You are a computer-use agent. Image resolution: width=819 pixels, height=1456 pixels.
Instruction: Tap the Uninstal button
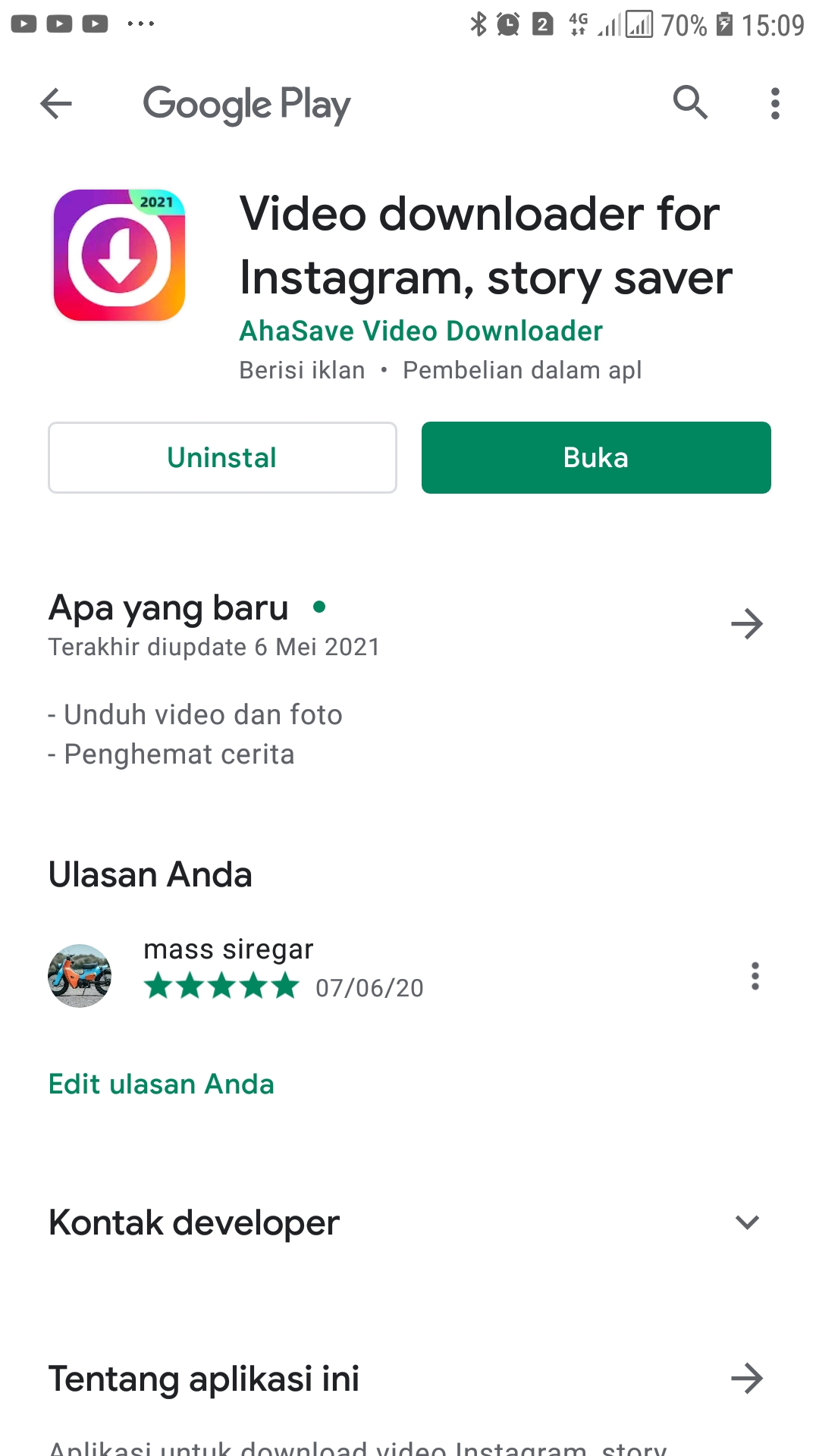coord(222,458)
